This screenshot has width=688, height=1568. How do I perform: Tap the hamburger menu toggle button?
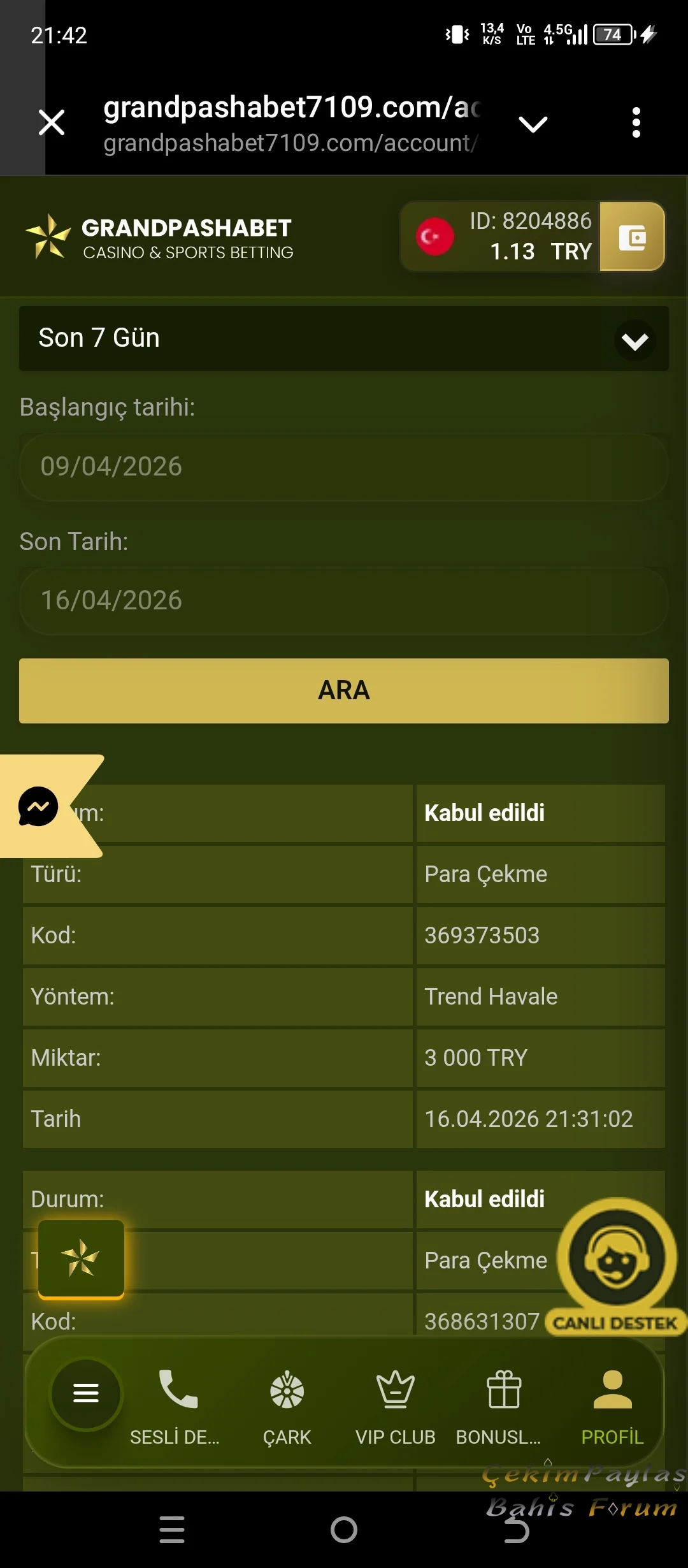[87, 1394]
